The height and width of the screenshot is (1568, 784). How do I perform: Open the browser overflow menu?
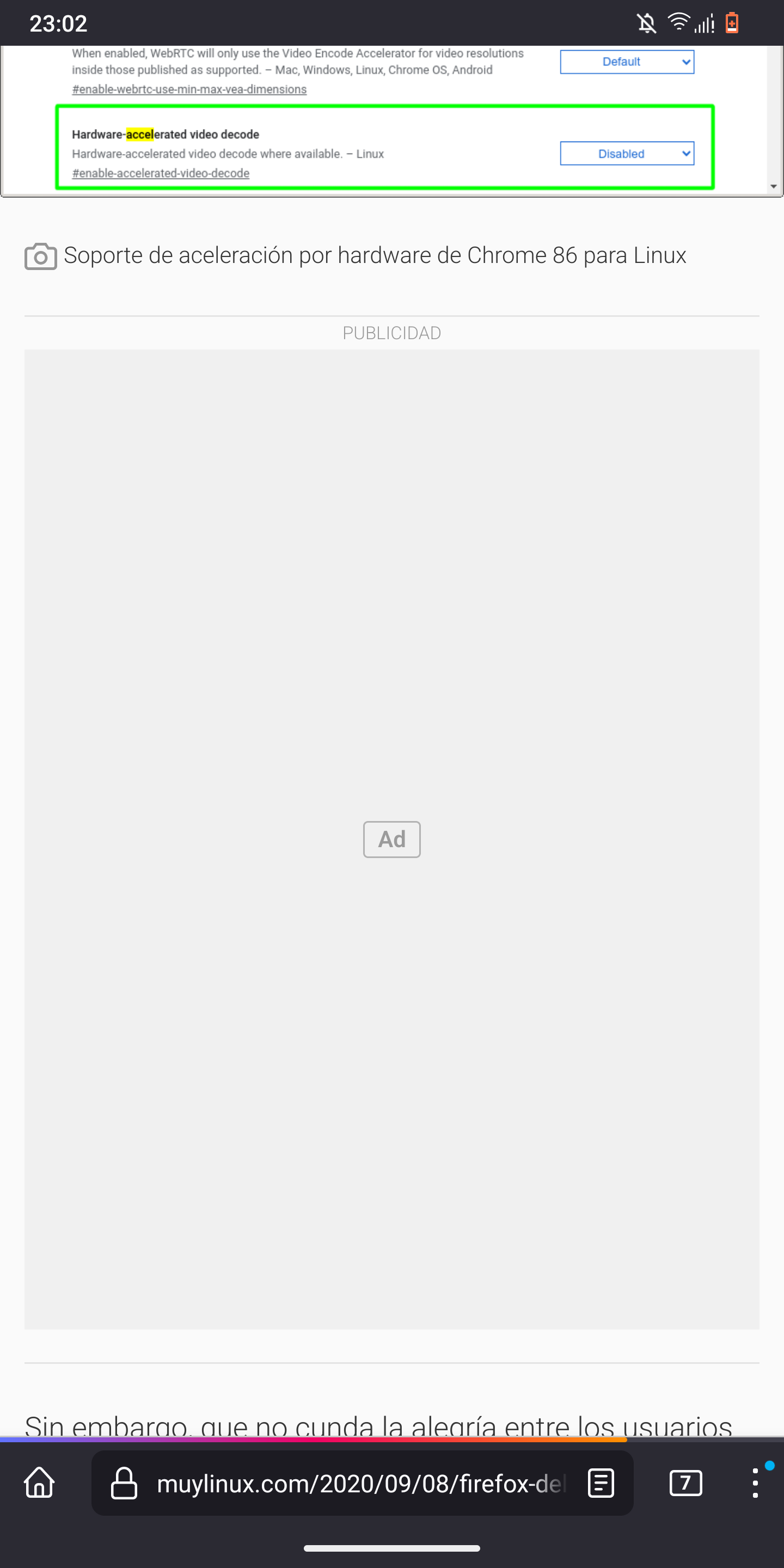tap(755, 1483)
